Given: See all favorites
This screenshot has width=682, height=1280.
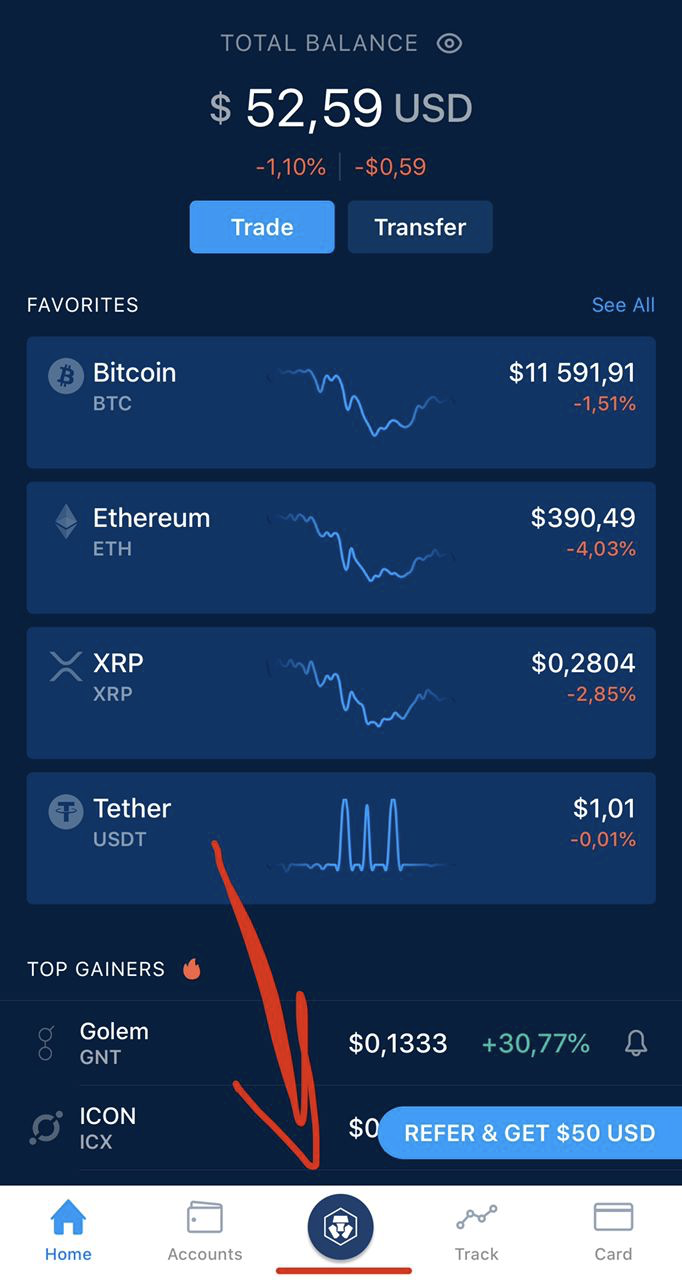Looking at the screenshot, I should (622, 305).
